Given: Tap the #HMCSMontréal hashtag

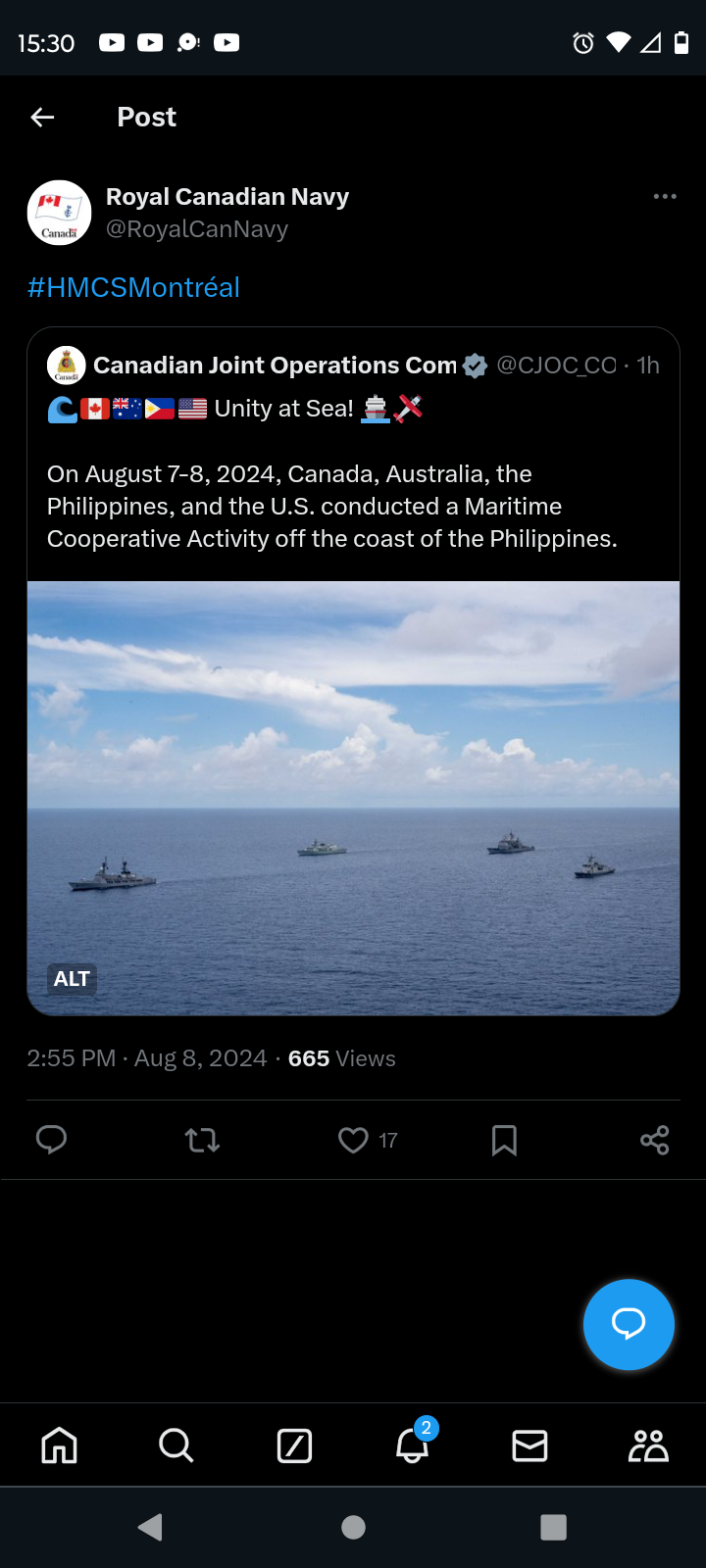Looking at the screenshot, I should (133, 287).
